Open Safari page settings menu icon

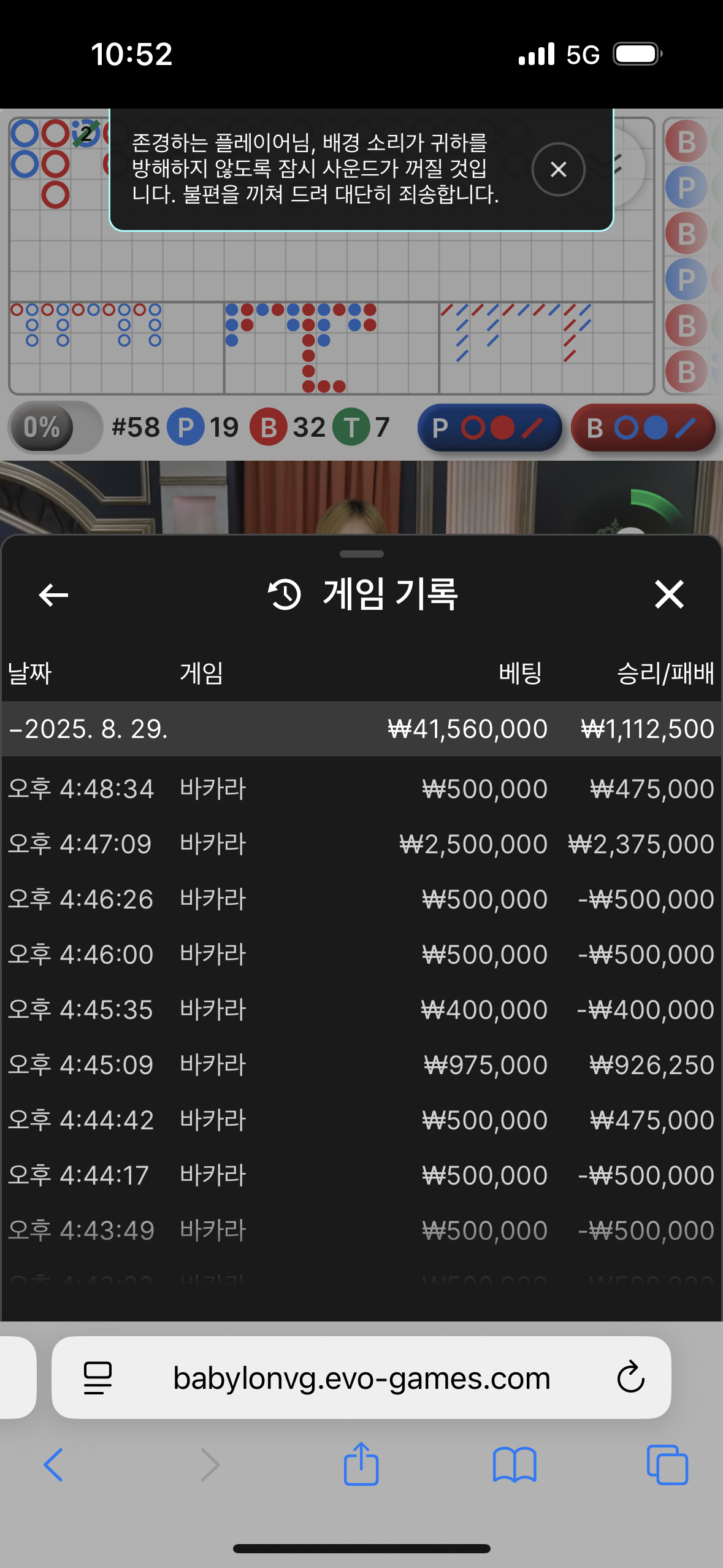98,1378
